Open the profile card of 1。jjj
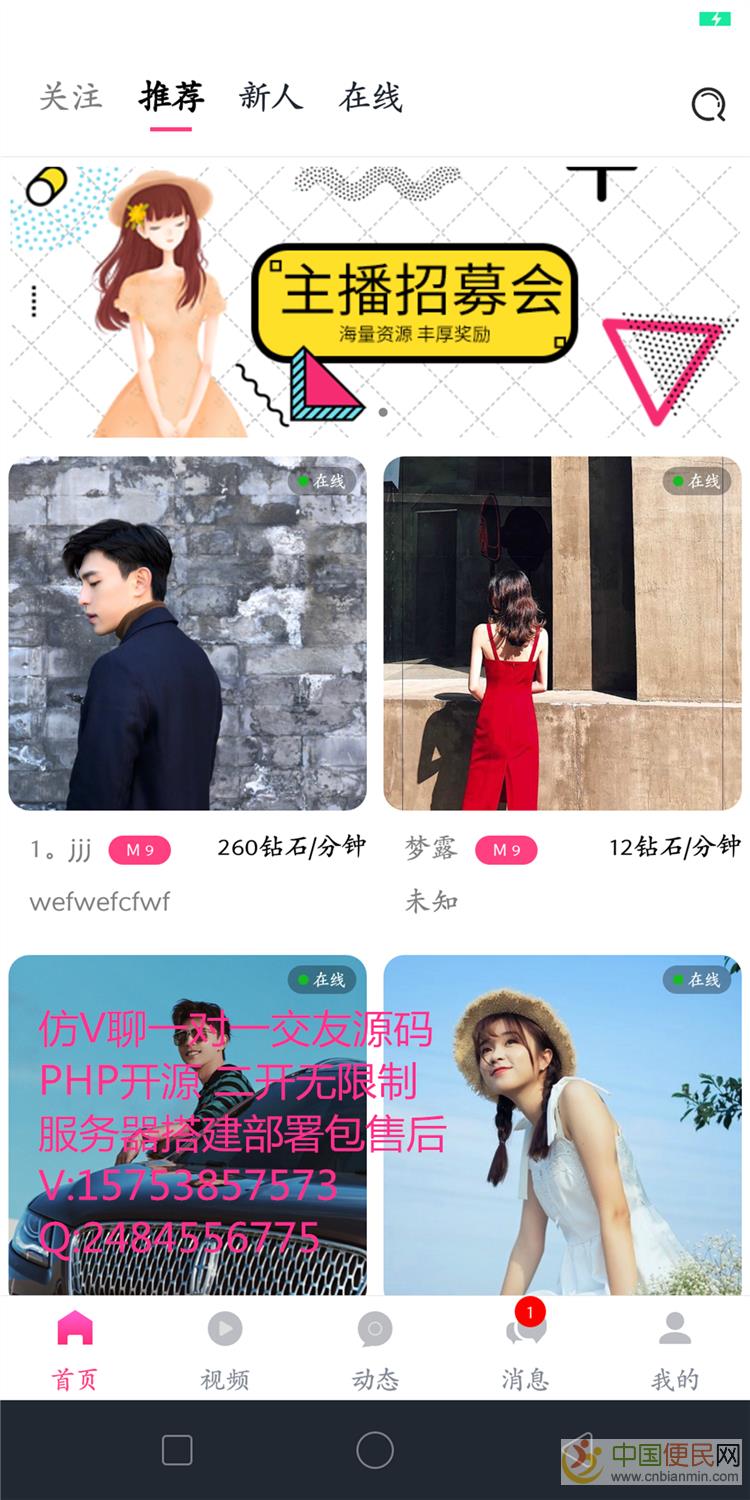 point(188,633)
